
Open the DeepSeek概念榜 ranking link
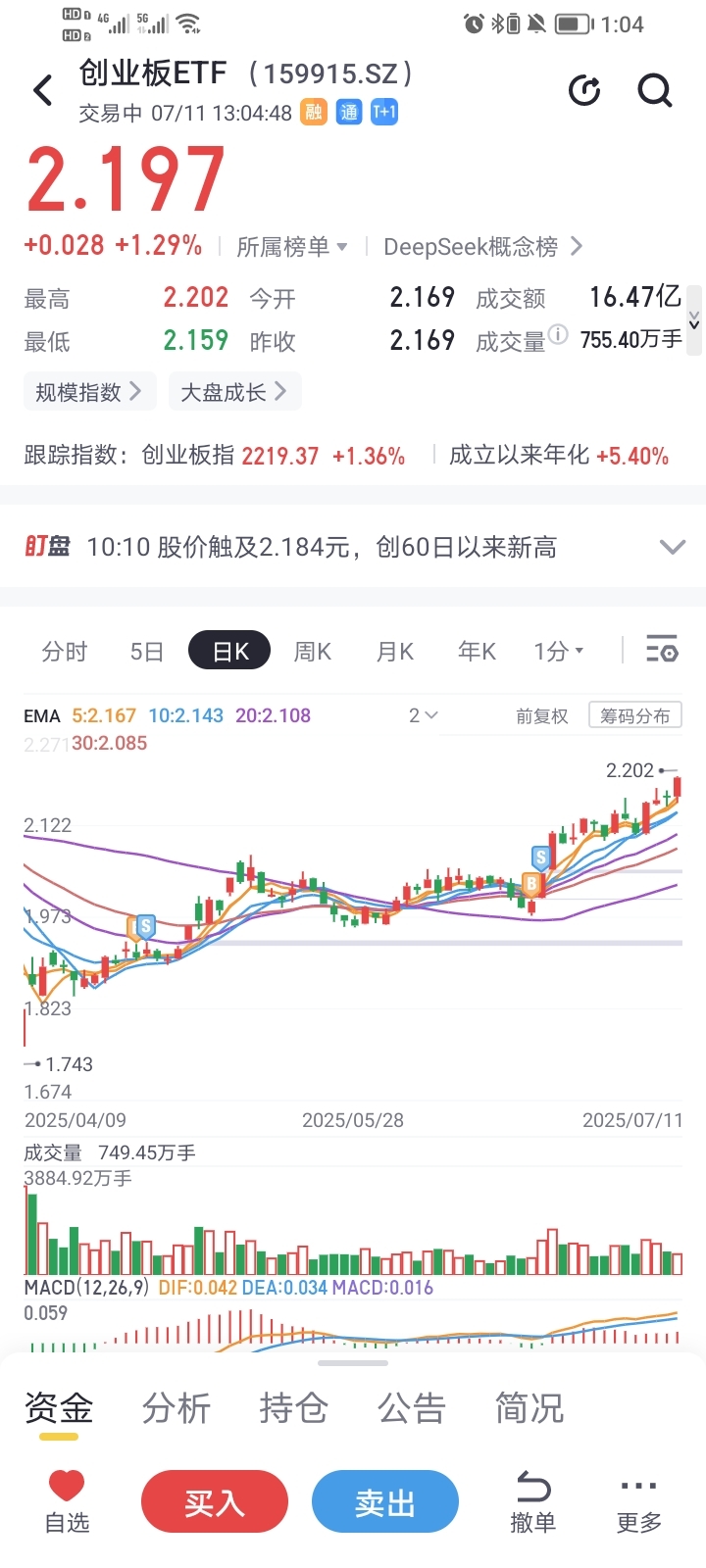479,246
